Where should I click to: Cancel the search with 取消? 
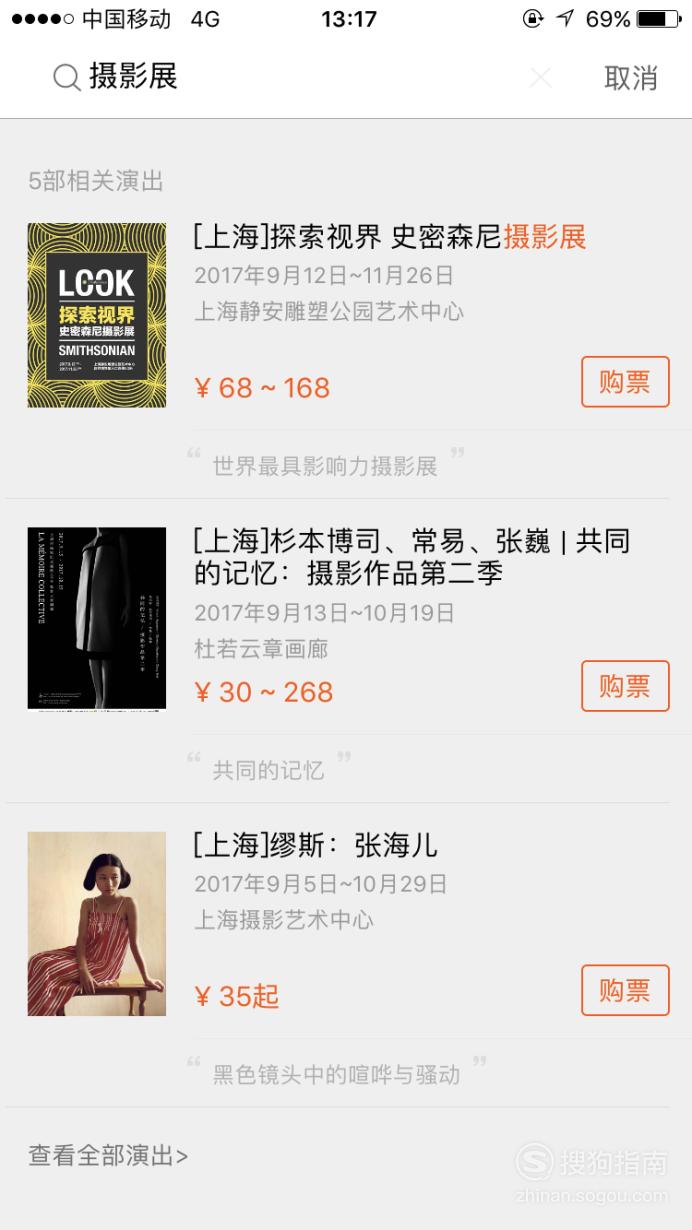point(631,78)
